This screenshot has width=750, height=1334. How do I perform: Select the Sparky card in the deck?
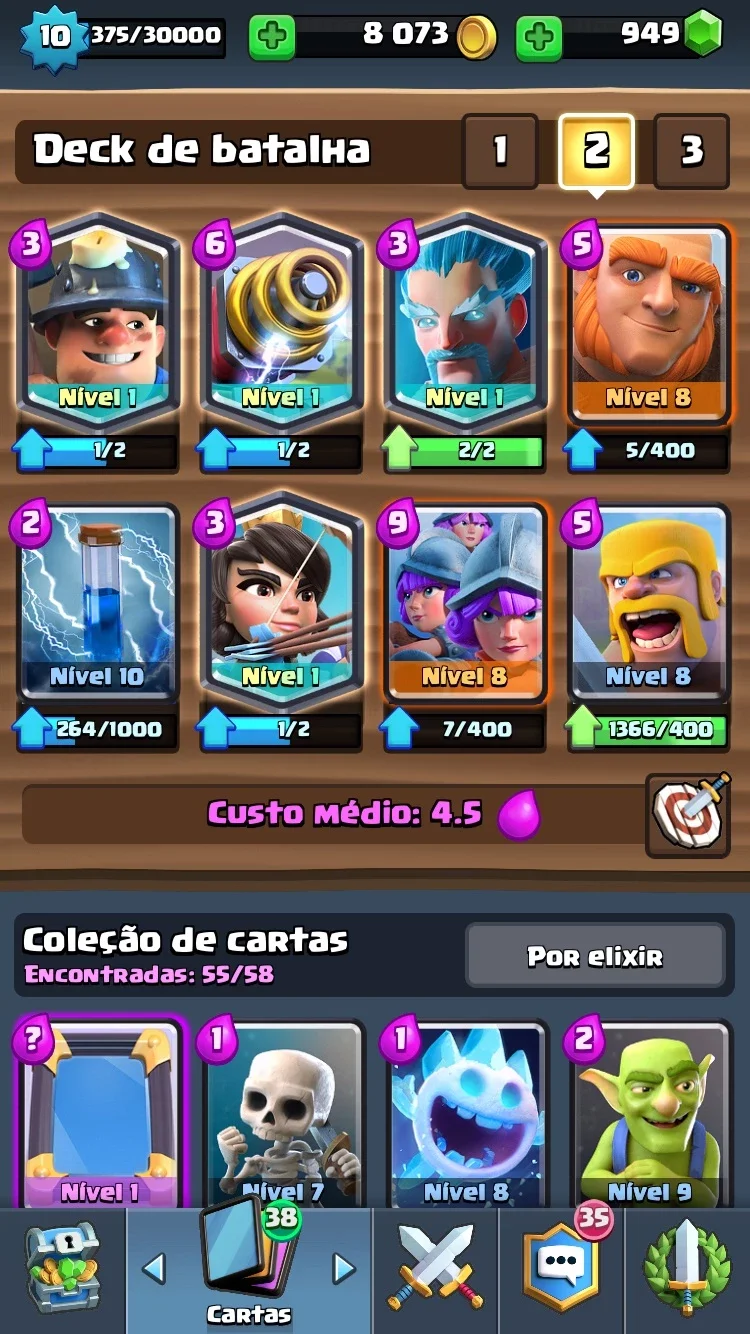(281, 322)
